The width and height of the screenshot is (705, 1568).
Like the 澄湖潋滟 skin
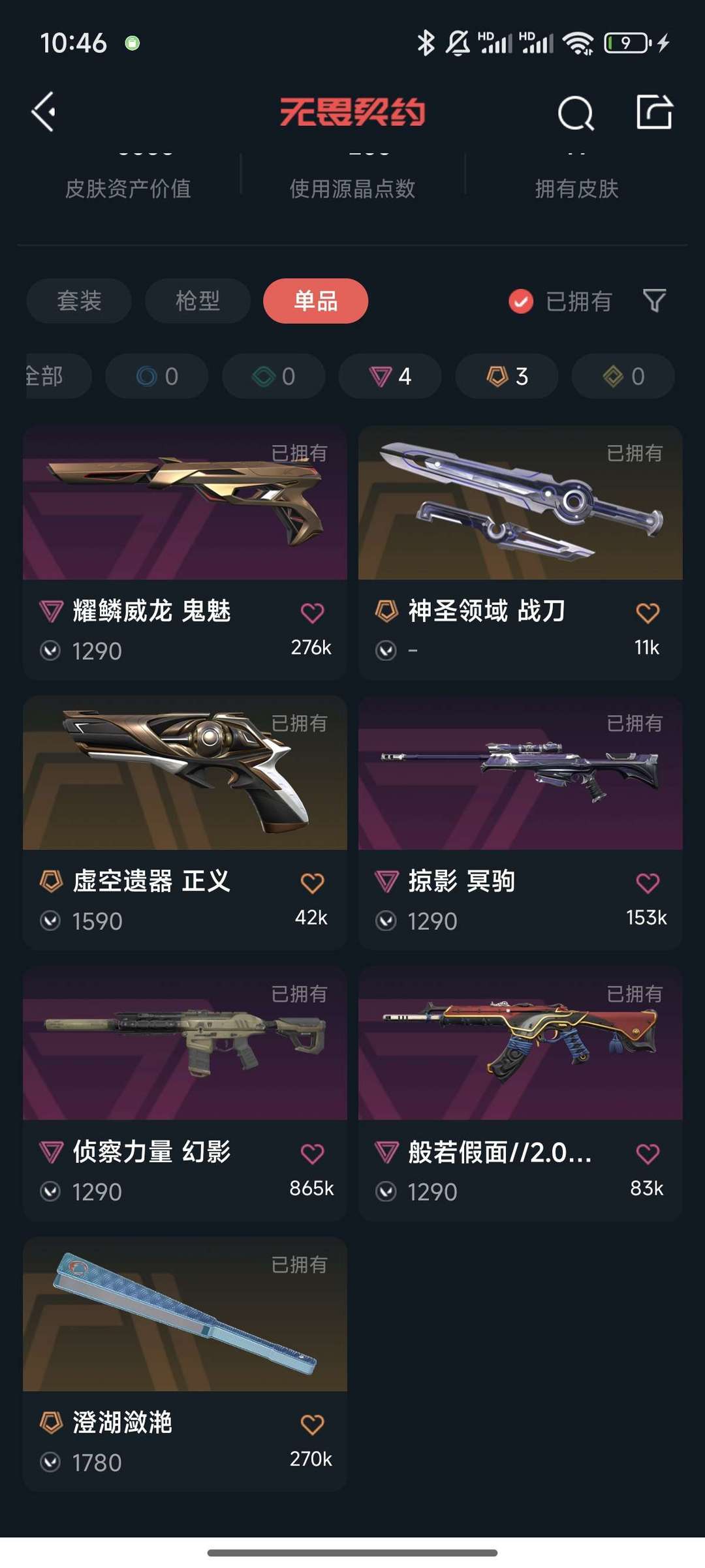[x=312, y=1424]
